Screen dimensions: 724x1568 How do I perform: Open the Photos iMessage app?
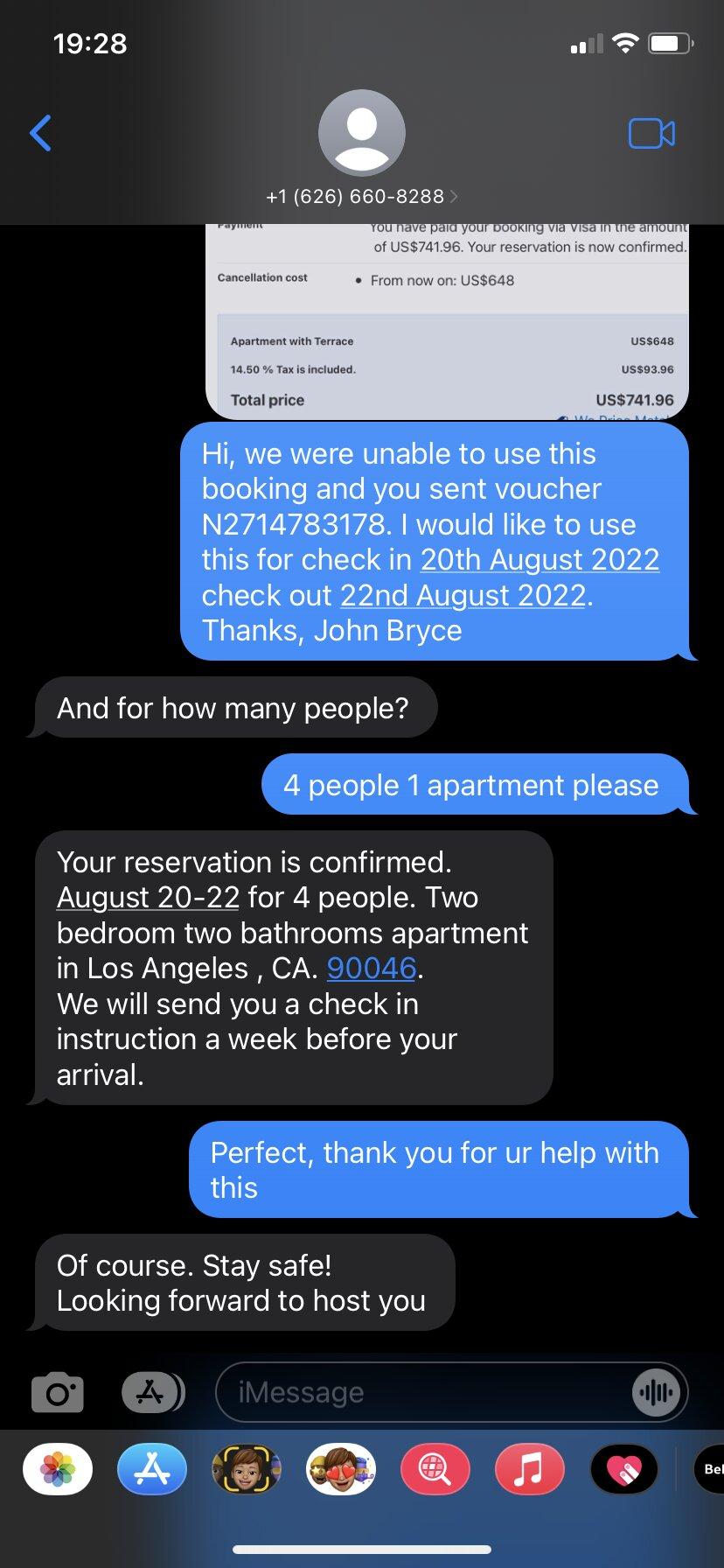58,1469
